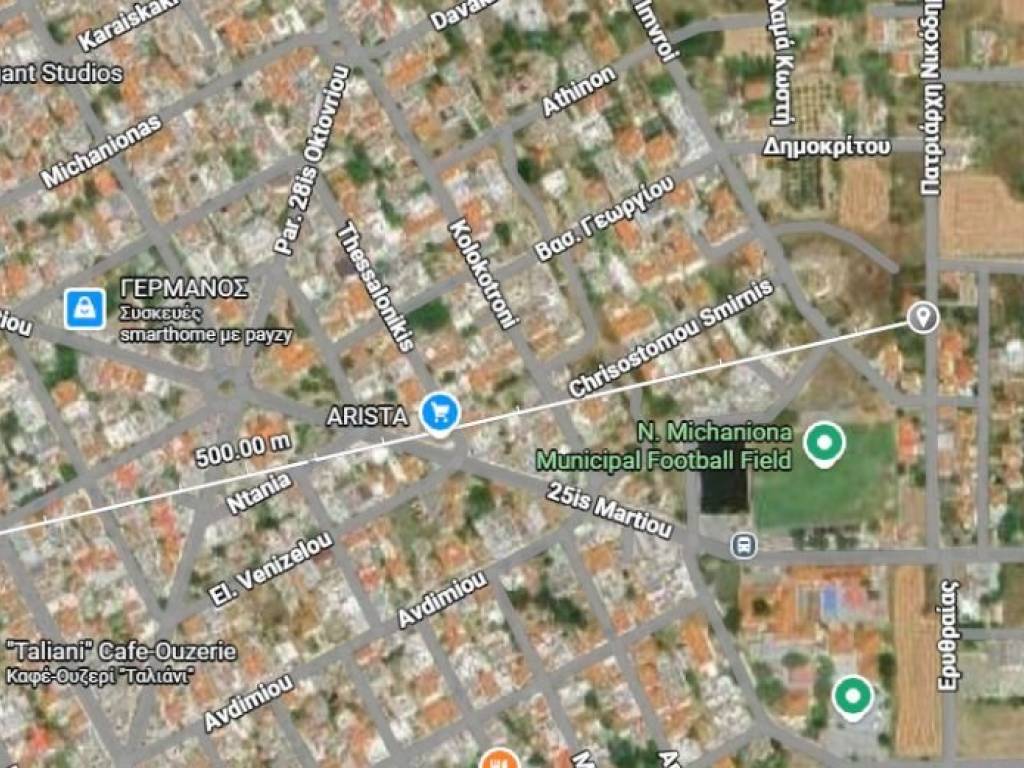
Task: Open the "Taliani" Cafe-Ouzerie place label
Action: click(x=121, y=652)
